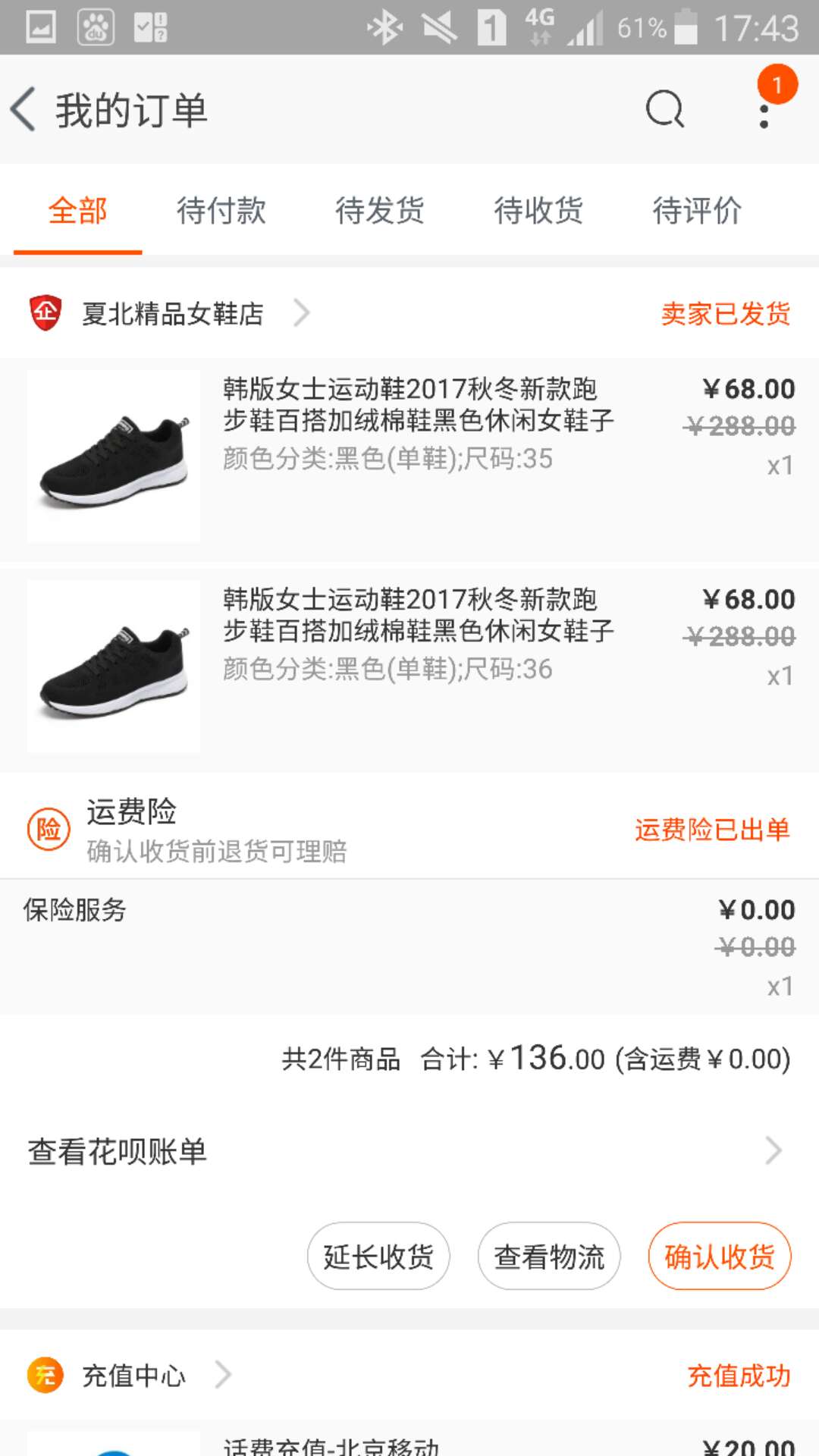The width and height of the screenshot is (819, 1456).
Task: Switch to 待发货 tab
Action: coord(380,211)
